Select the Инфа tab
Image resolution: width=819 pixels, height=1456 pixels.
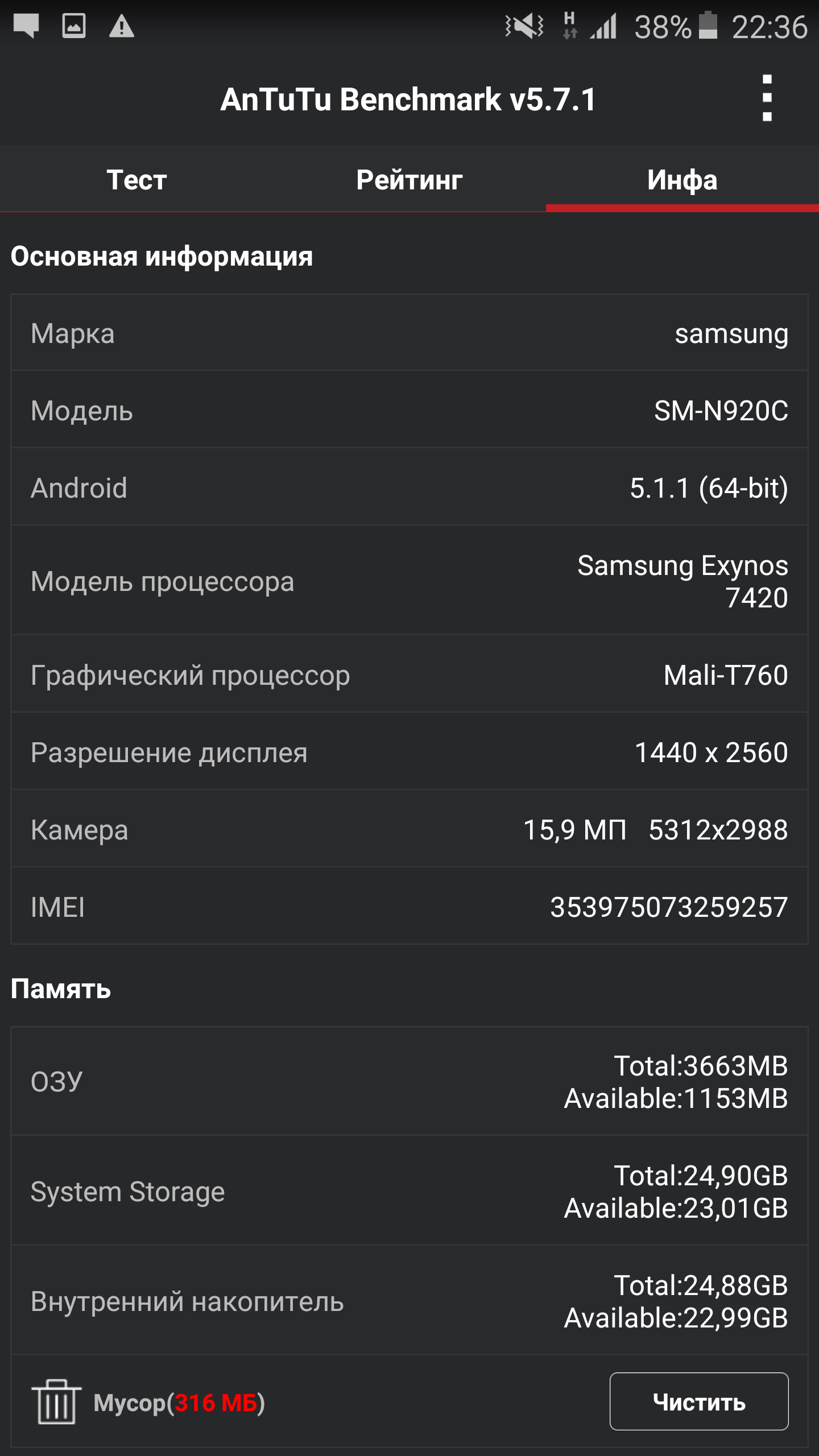click(682, 180)
